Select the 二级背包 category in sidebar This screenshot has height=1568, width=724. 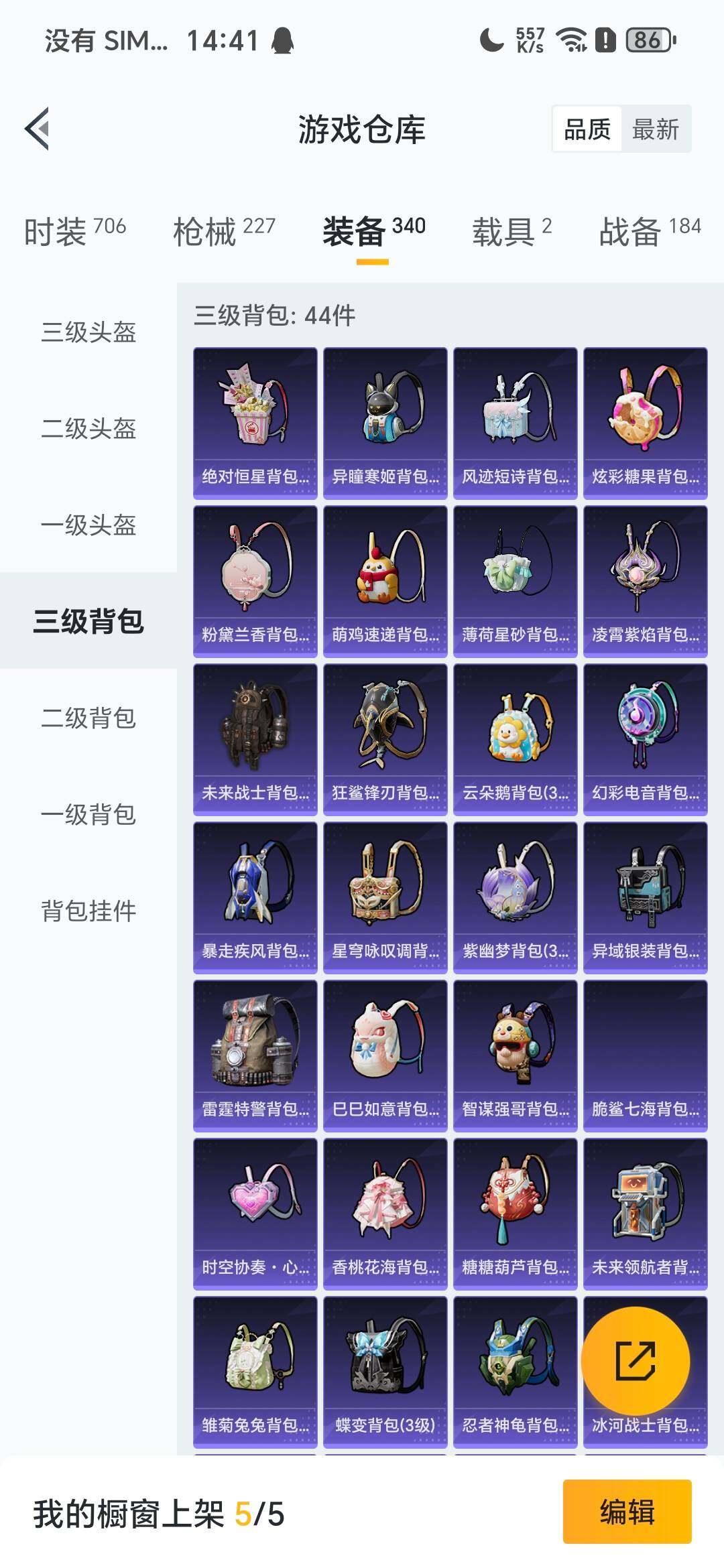[87, 718]
